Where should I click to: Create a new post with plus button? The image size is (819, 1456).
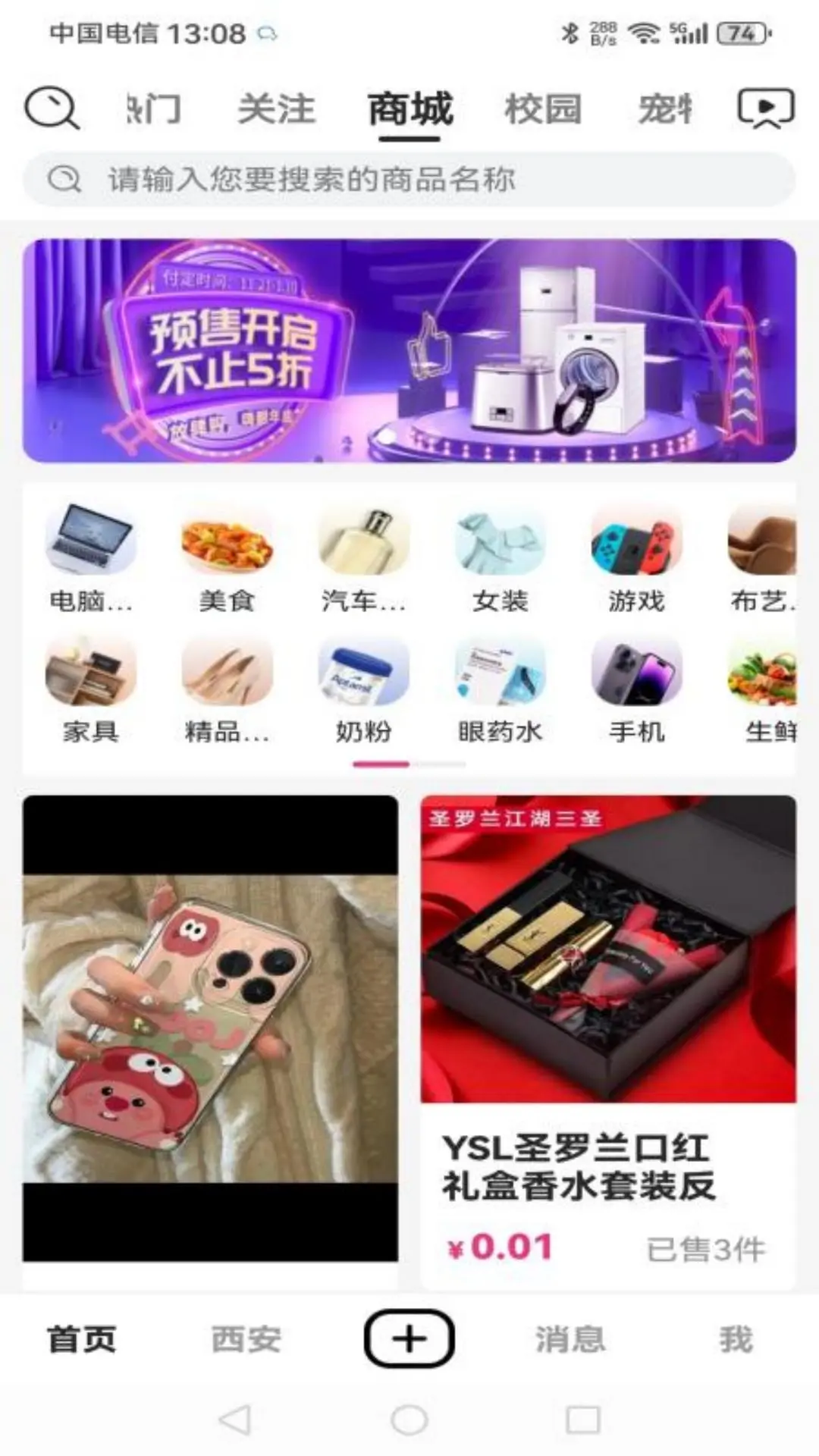pos(409,1338)
